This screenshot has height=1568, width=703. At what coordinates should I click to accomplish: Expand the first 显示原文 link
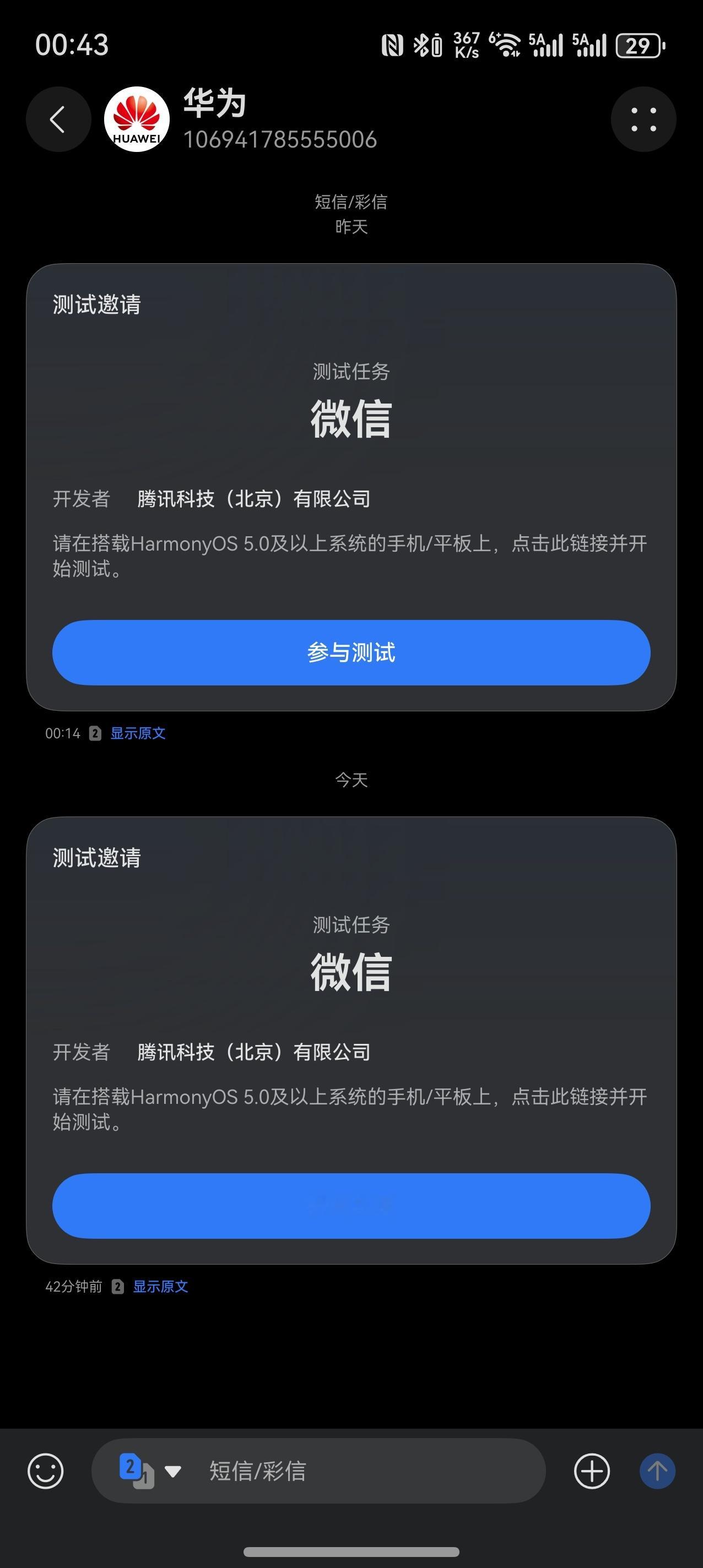pos(139,733)
